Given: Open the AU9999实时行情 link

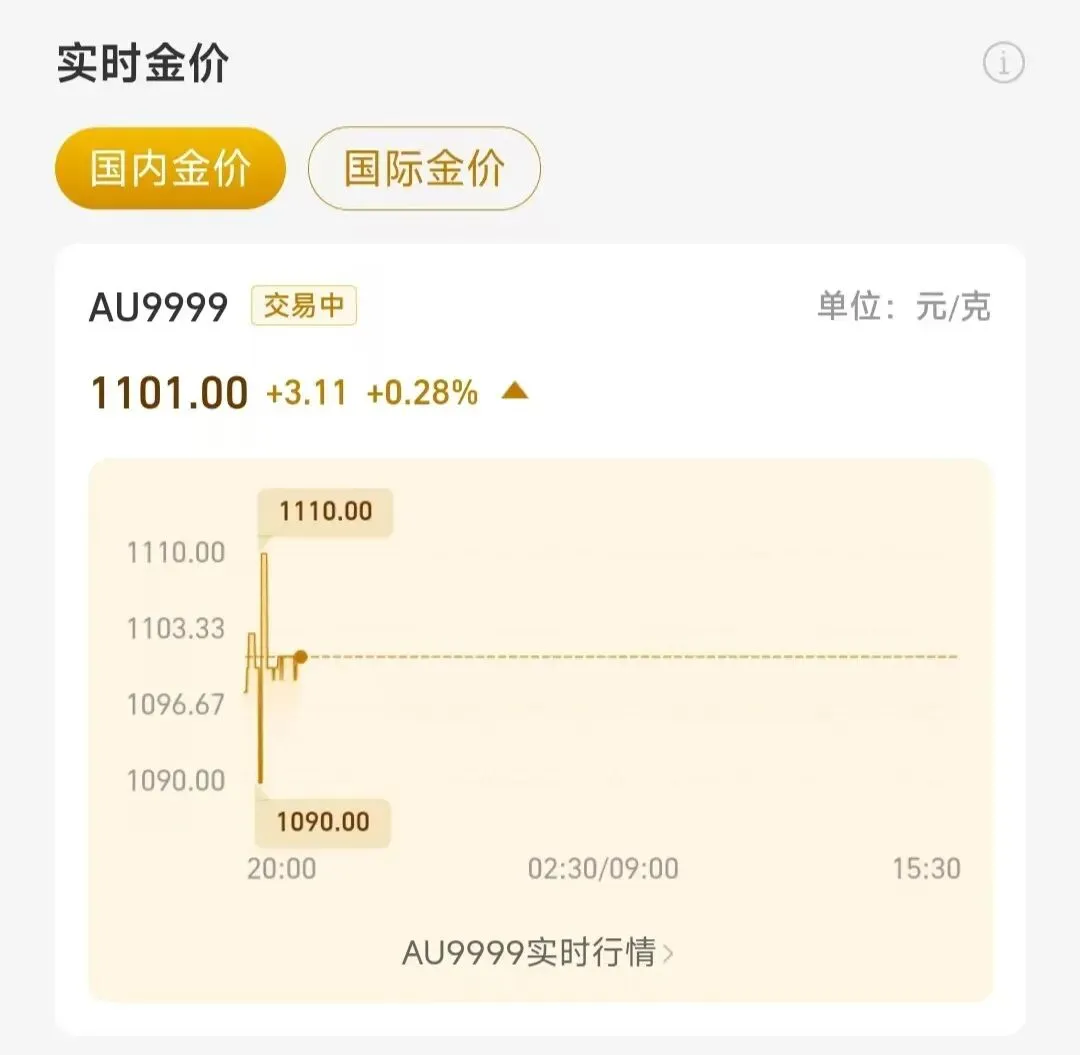Looking at the screenshot, I should 538,952.
